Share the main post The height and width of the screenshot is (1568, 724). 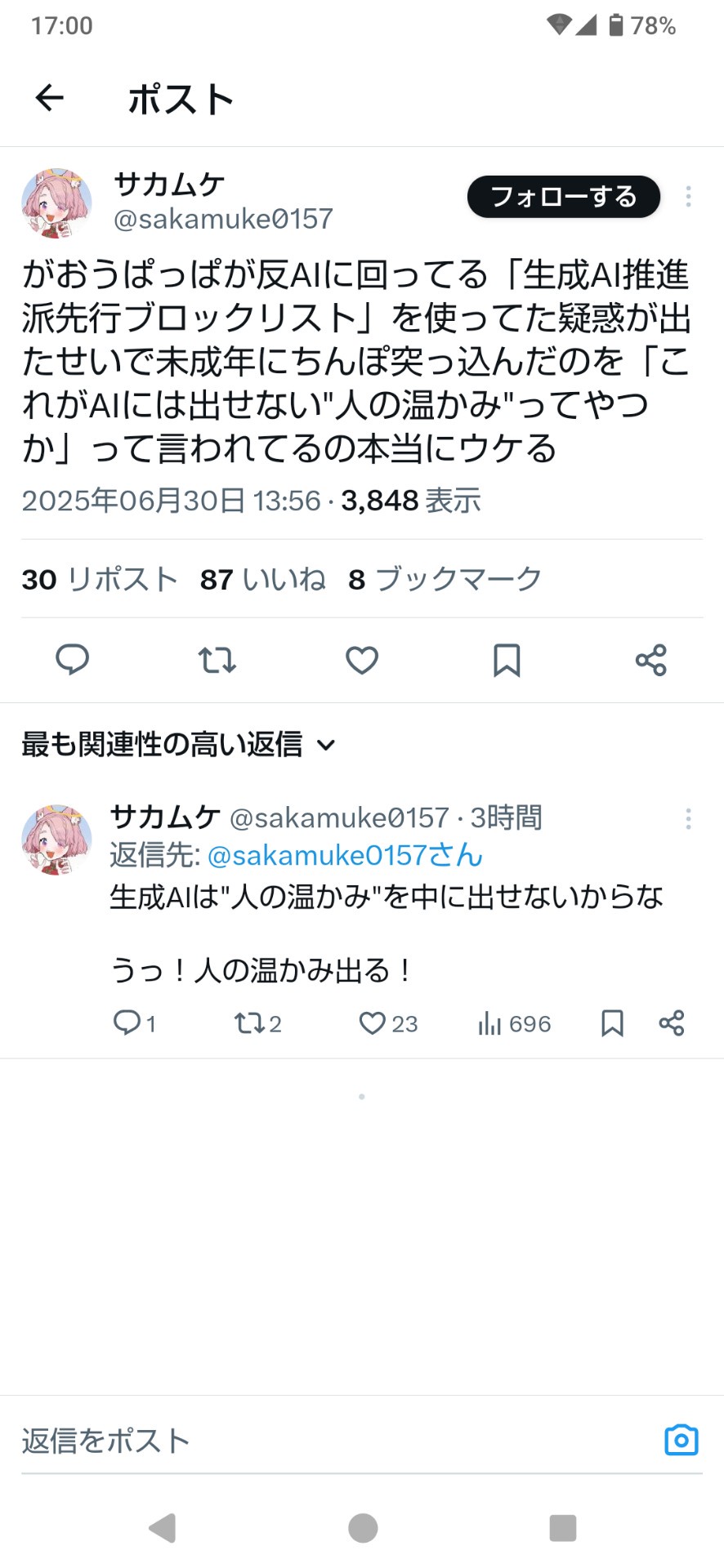click(x=650, y=659)
